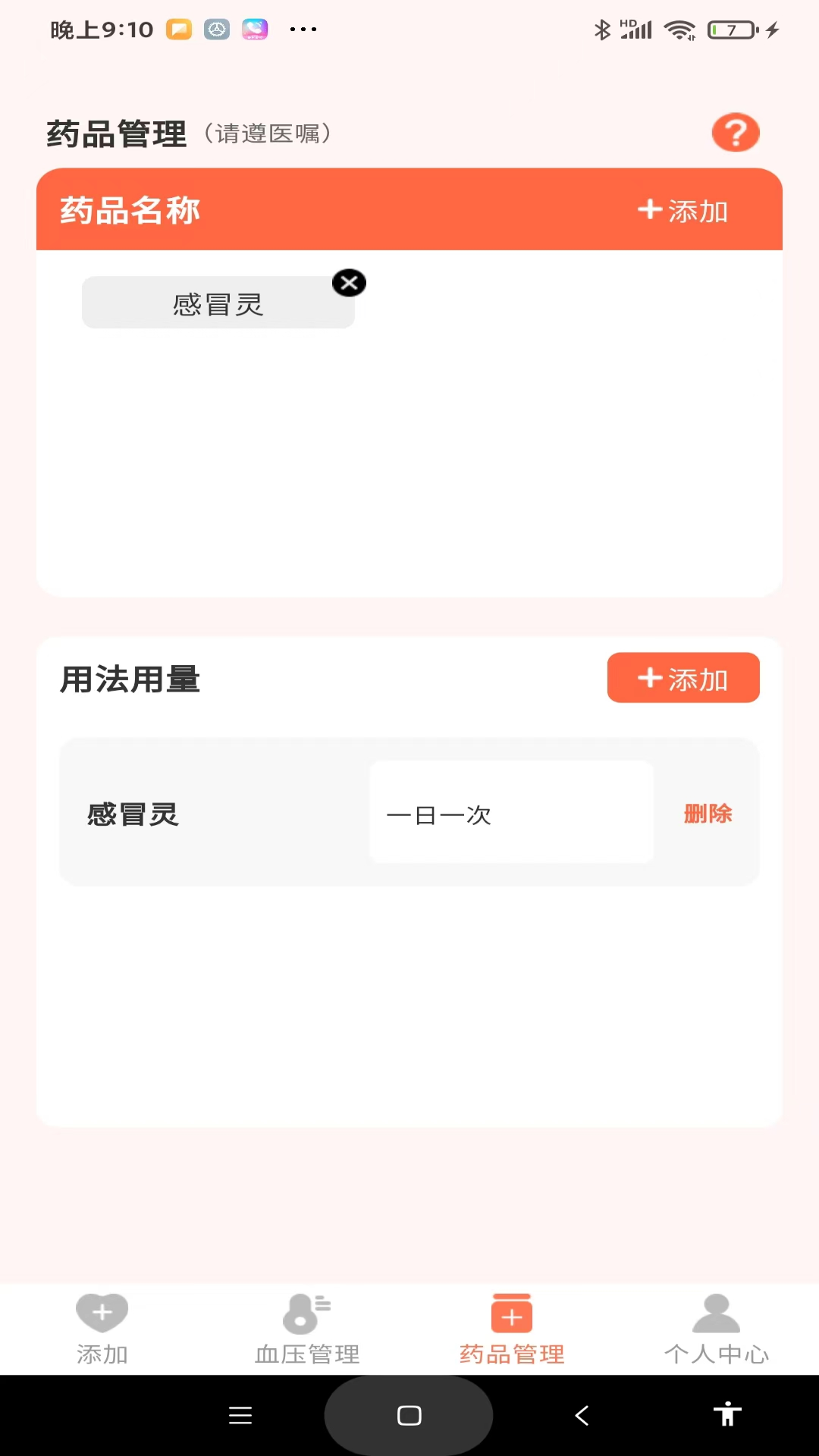The image size is (819, 1456).
Task: Delete the 感冒灵 dosage entry via 删除
Action: point(707,813)
